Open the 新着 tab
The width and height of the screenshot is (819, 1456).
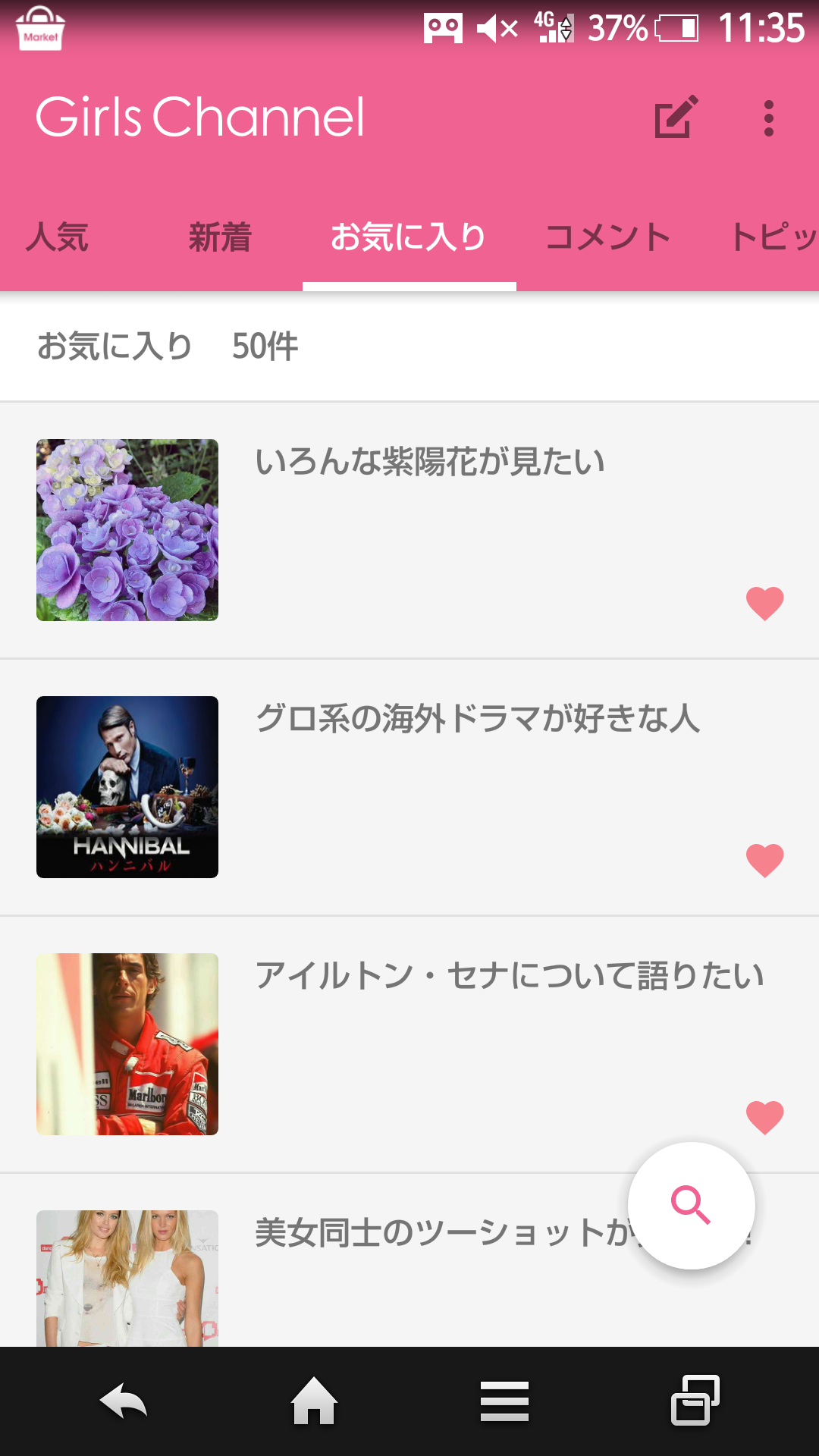[220, 237]
